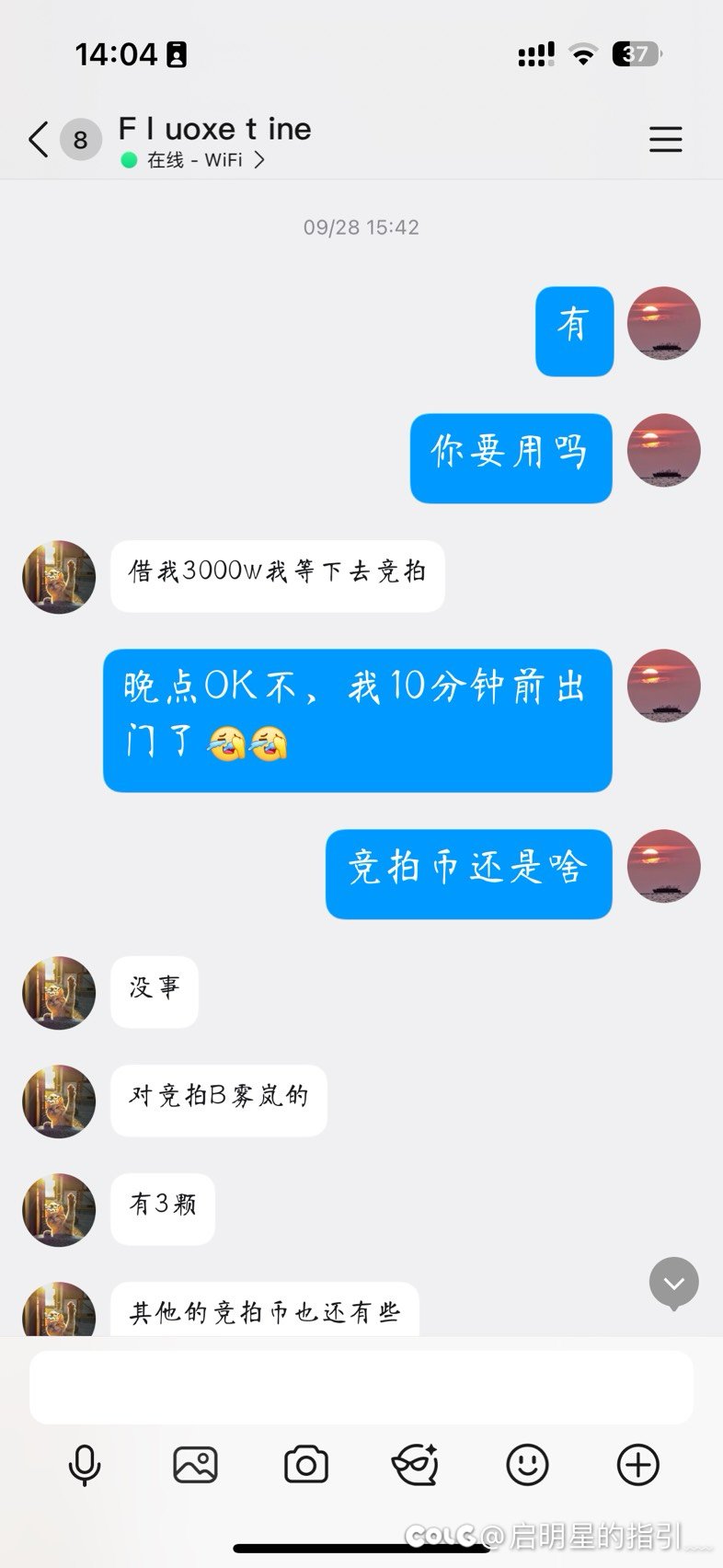Expand the 在线 - WiFi status chevron
The height and width of the screenshot is (1568, 723).
tap(260, 160)
